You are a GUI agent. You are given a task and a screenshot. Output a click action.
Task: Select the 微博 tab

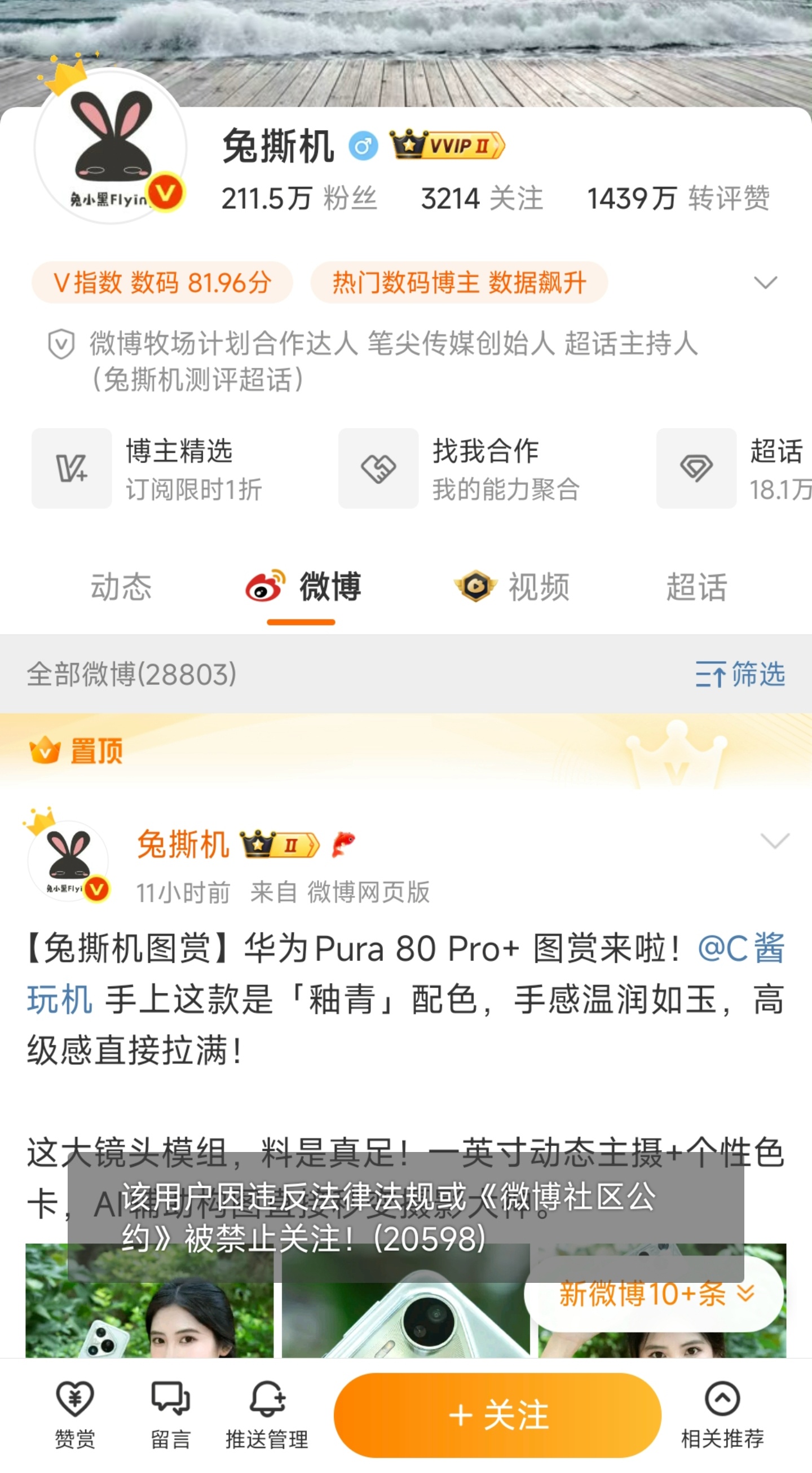304,587
